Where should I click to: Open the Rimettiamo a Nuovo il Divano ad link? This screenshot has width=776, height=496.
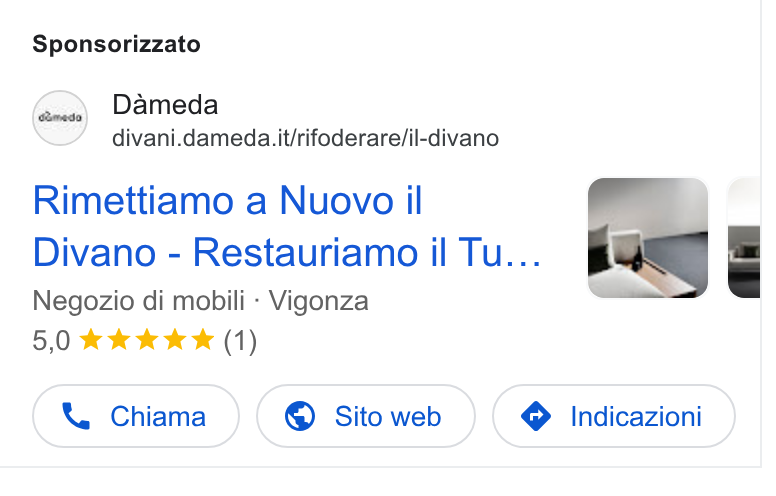pos(287,226)
